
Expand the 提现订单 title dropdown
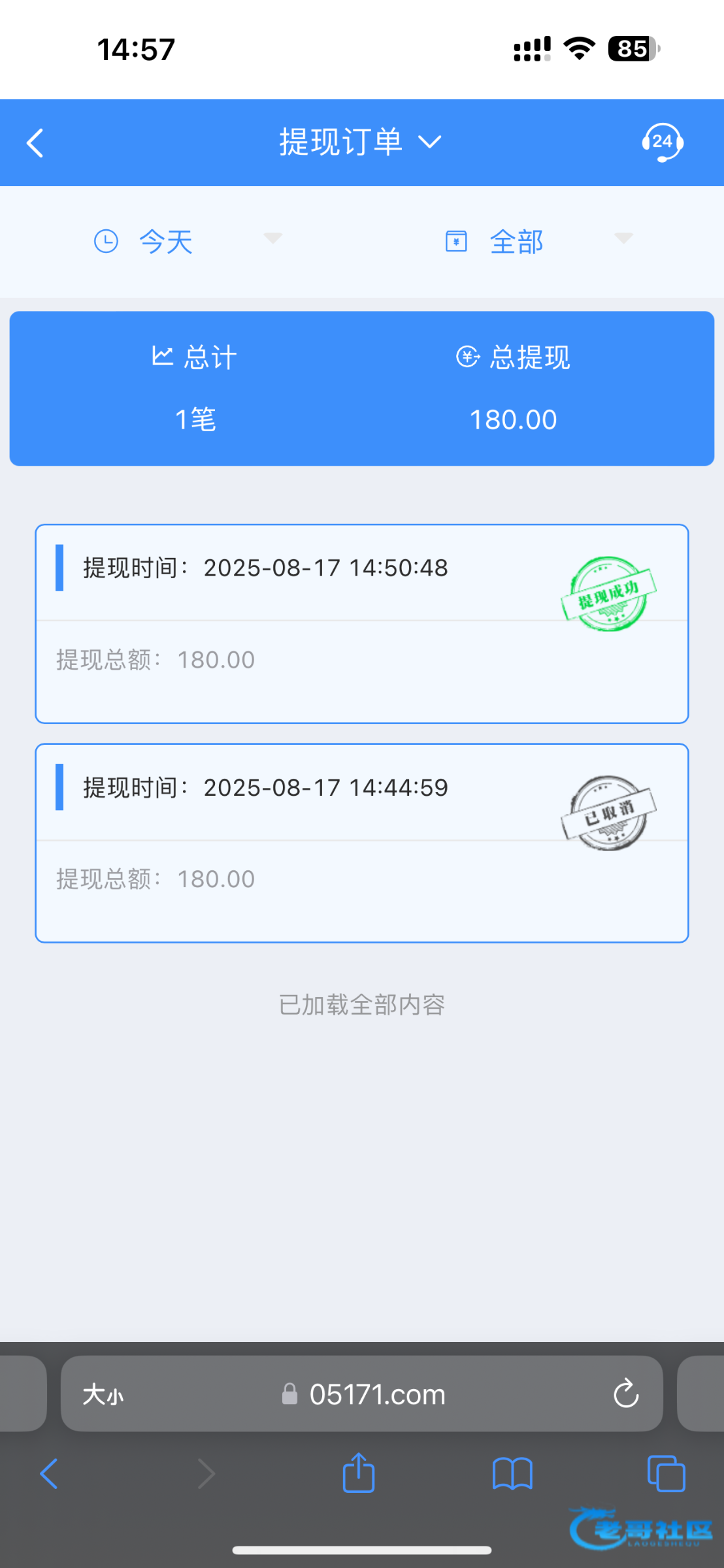coord(361,142)
